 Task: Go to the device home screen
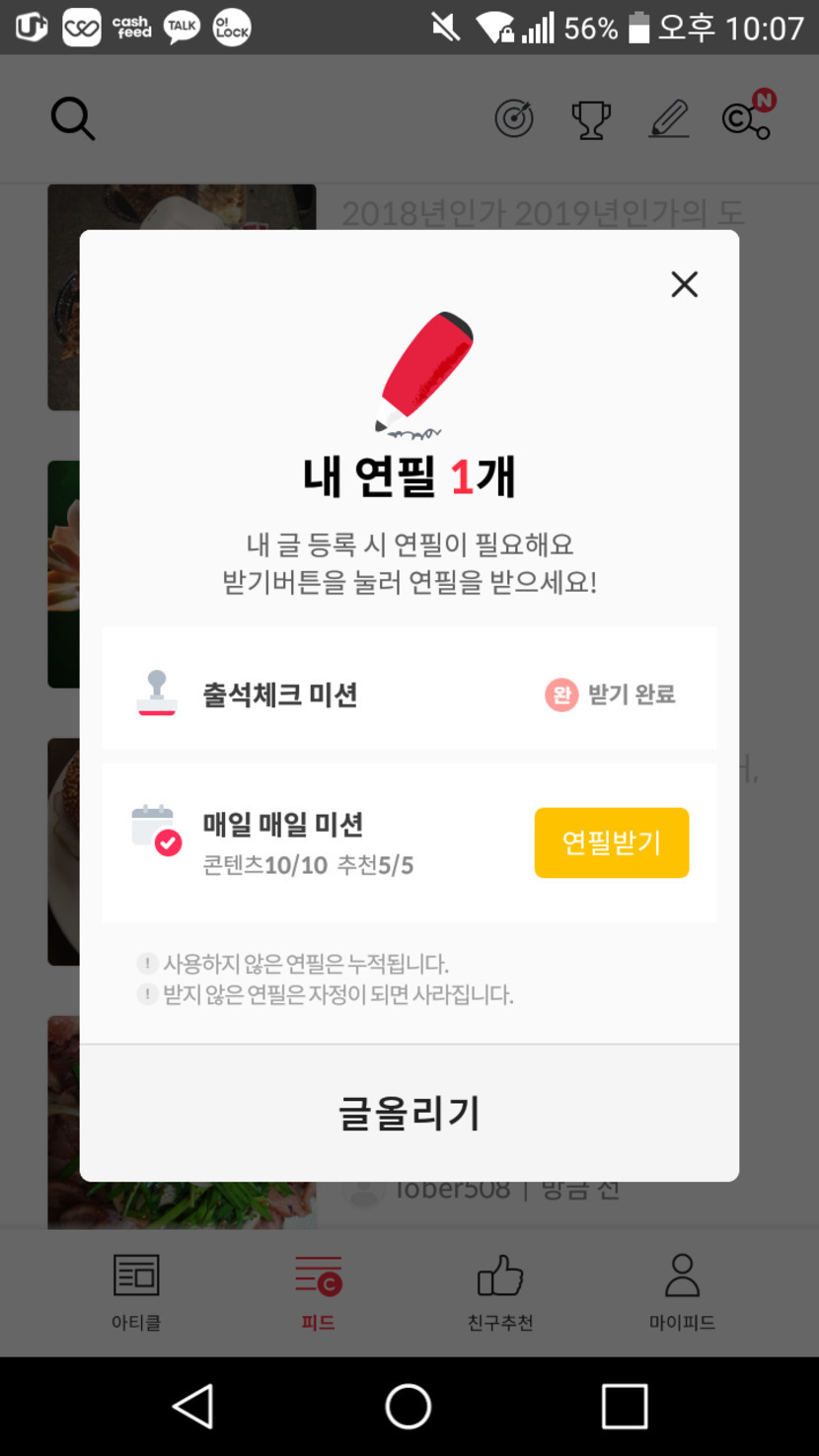click(x=409, y=1406)
